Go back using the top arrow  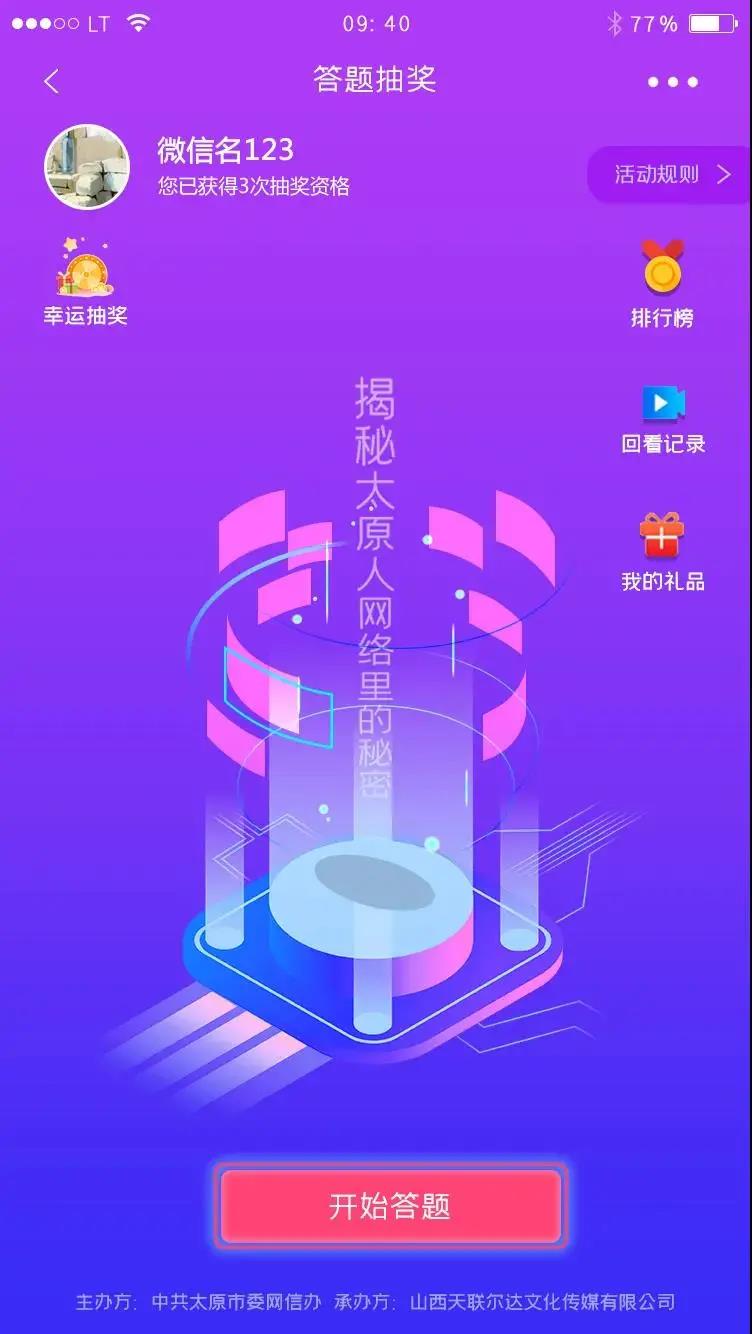click(52, 82)
